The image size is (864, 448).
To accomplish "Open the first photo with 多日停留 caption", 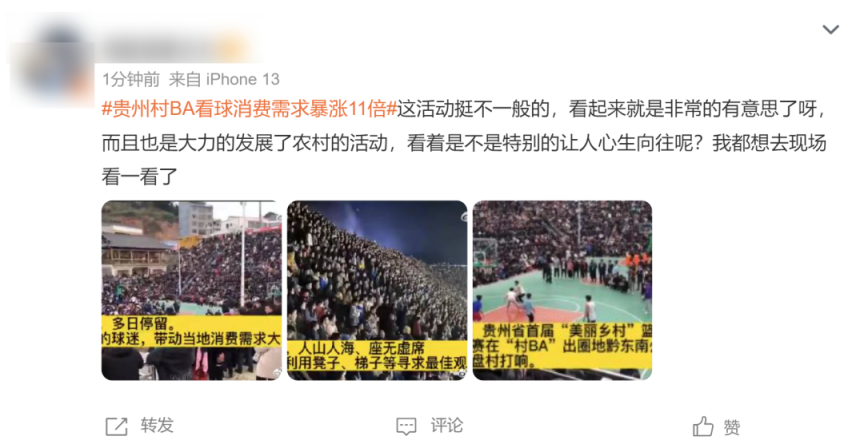I will click(x=191, y=290).
